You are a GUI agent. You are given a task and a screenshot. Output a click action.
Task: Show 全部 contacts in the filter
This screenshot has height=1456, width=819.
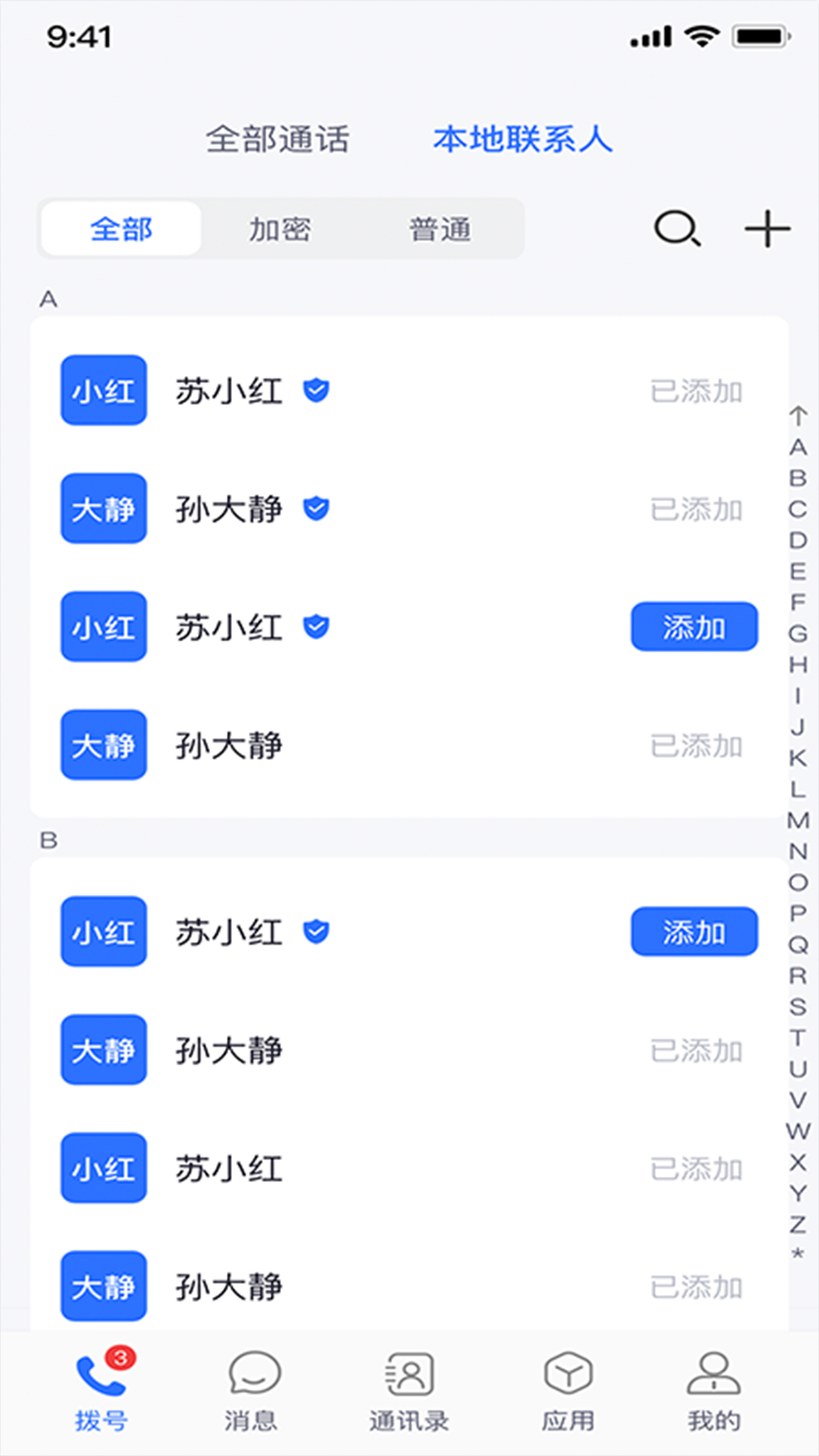[x=121, y=229]
